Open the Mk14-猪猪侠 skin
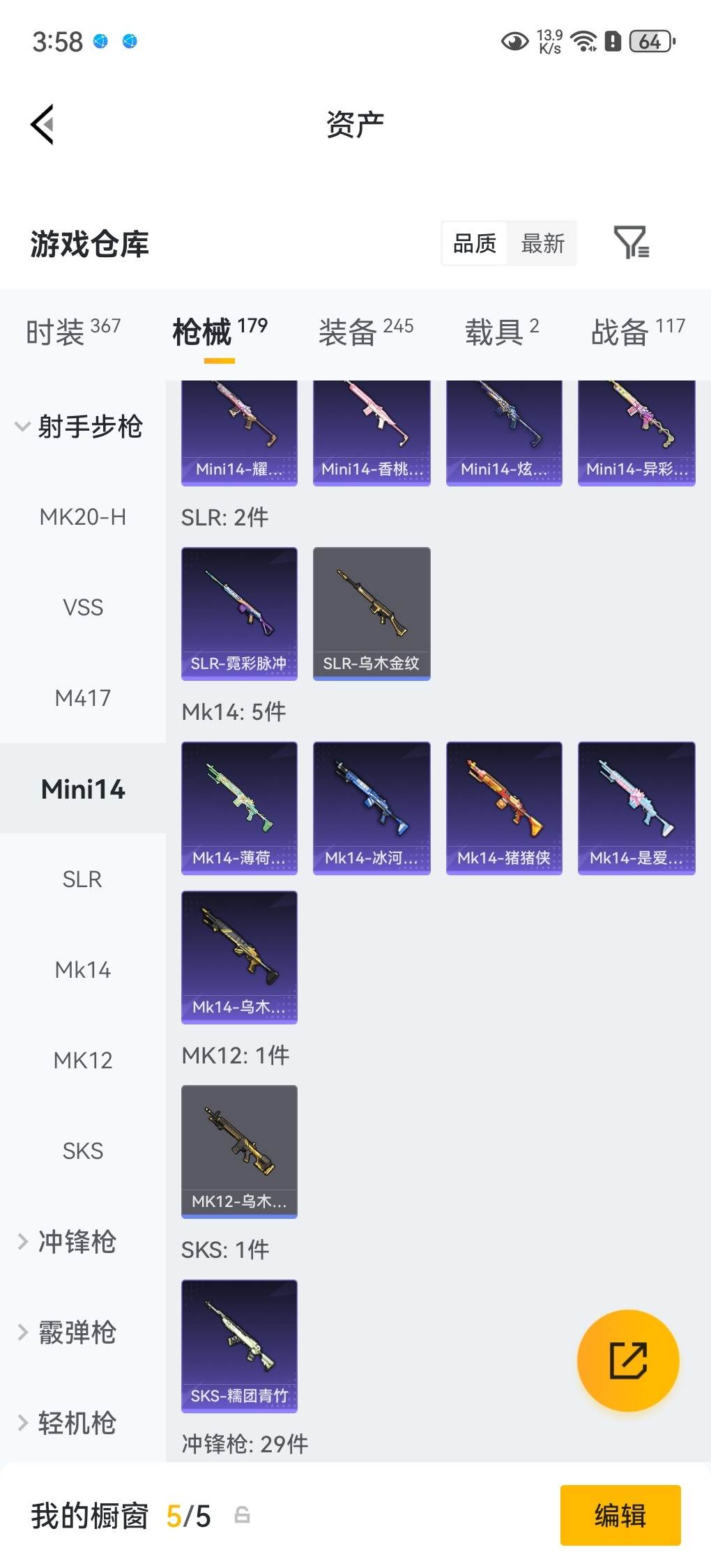Viewport: 711px width, 1568px height. click(x=504, y=808)
